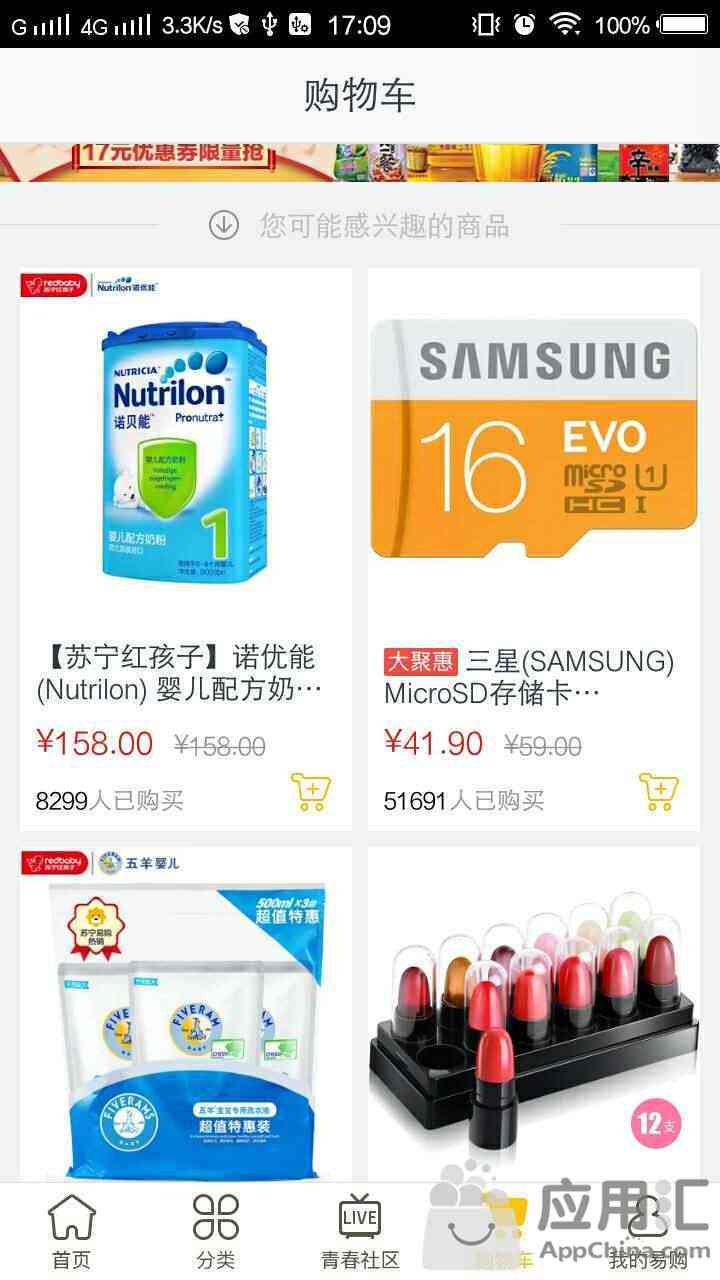Tap the down-arrow icon beside 您可能感兴趣的商品
The width and height of the screenshot is (720, 1280).
pyautogui.click(x=223, y=225)
